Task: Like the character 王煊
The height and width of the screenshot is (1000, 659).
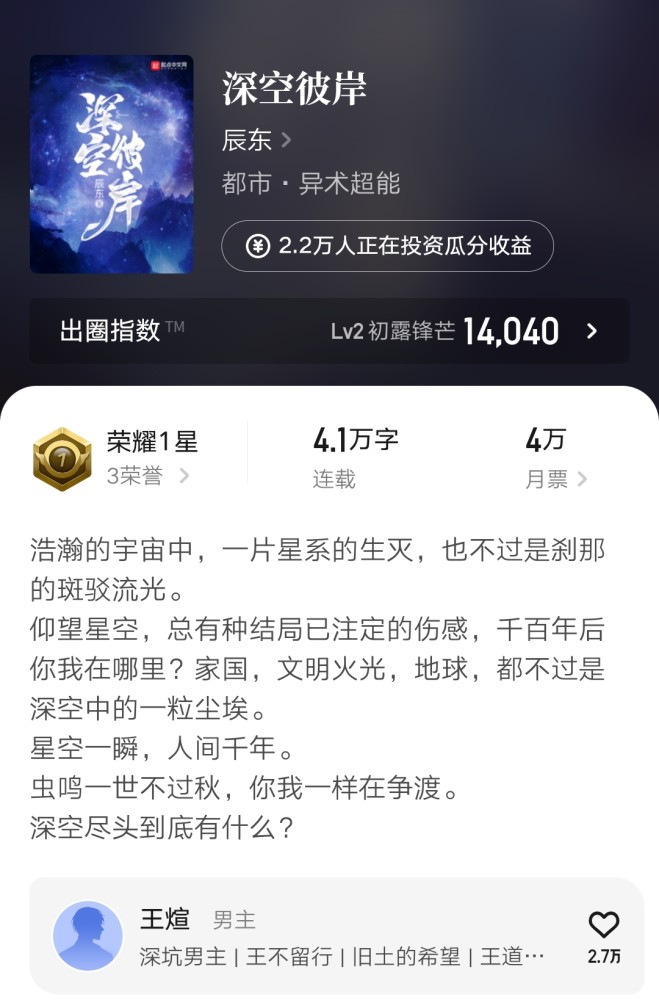Action: [603, 926]
